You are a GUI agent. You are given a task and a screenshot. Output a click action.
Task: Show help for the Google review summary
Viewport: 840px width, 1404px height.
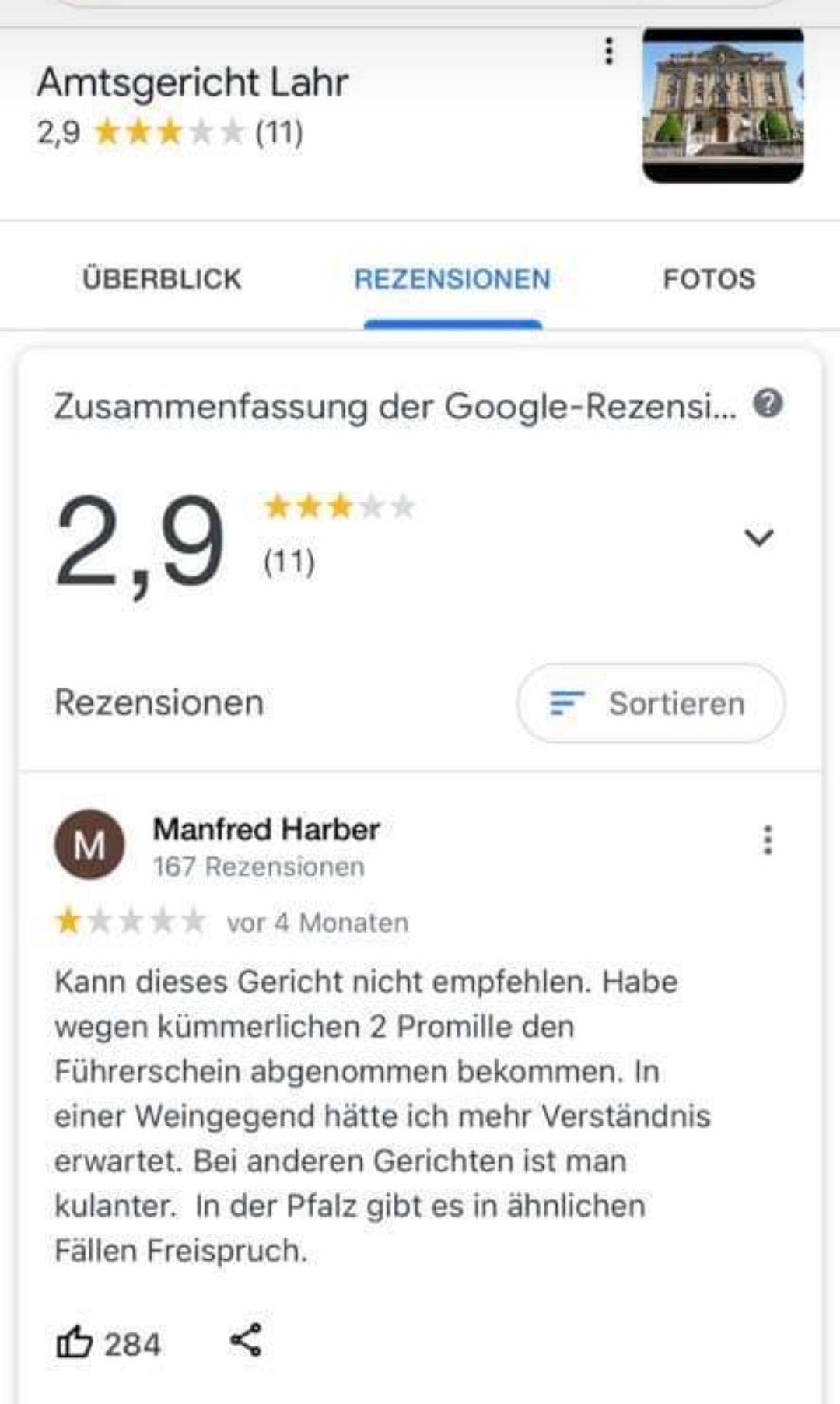click(768, 404)
